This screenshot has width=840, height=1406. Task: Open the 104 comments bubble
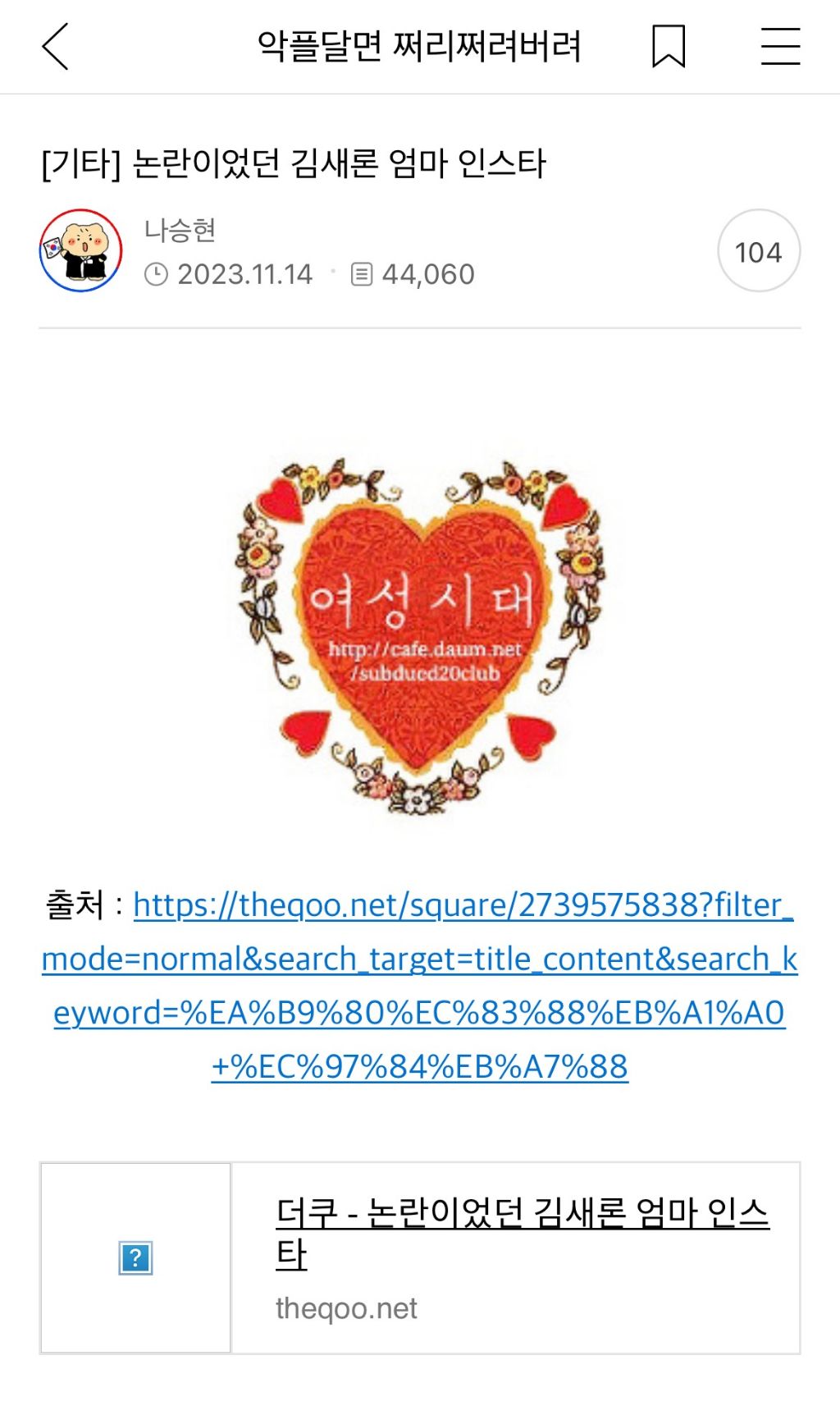coord(758,251)
